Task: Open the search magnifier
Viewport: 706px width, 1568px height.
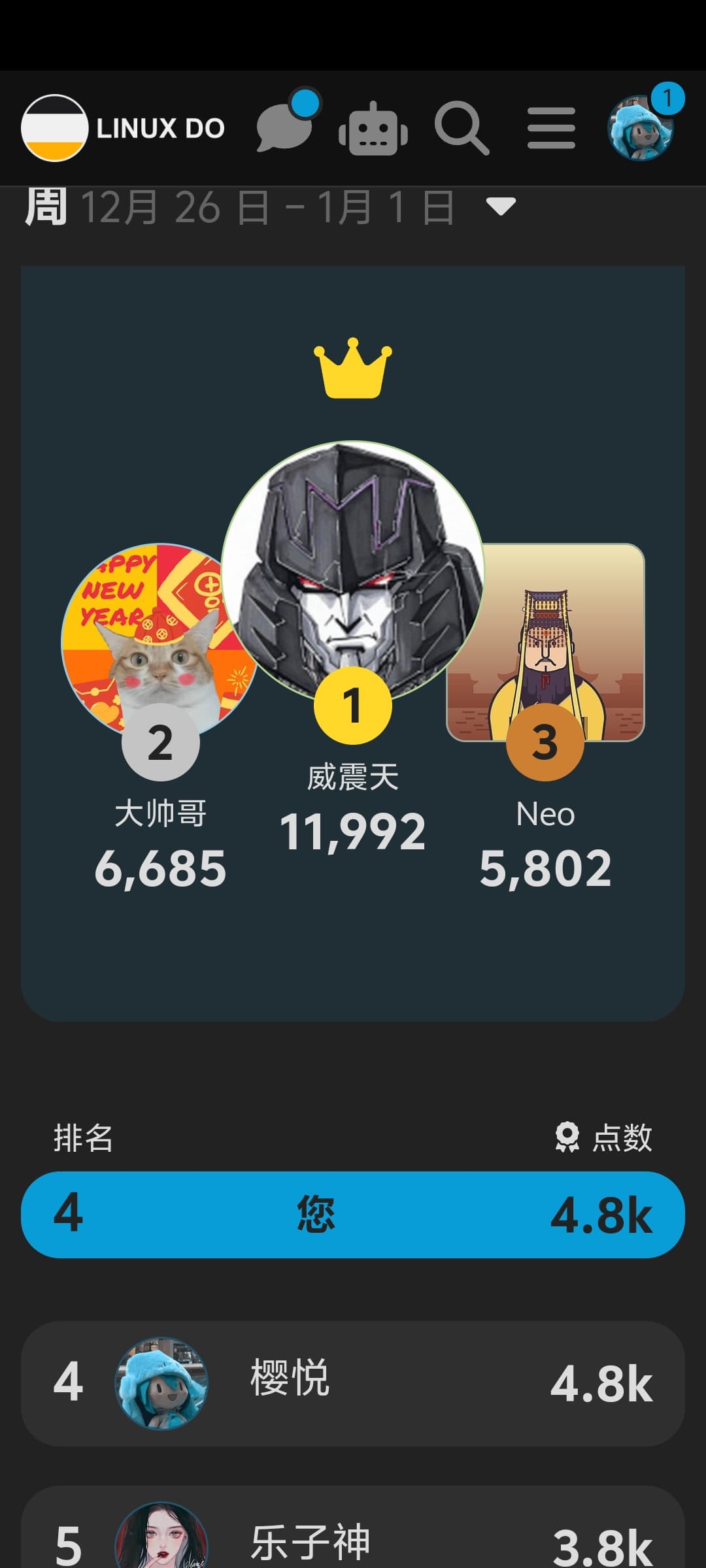Action: coord(462,128)
